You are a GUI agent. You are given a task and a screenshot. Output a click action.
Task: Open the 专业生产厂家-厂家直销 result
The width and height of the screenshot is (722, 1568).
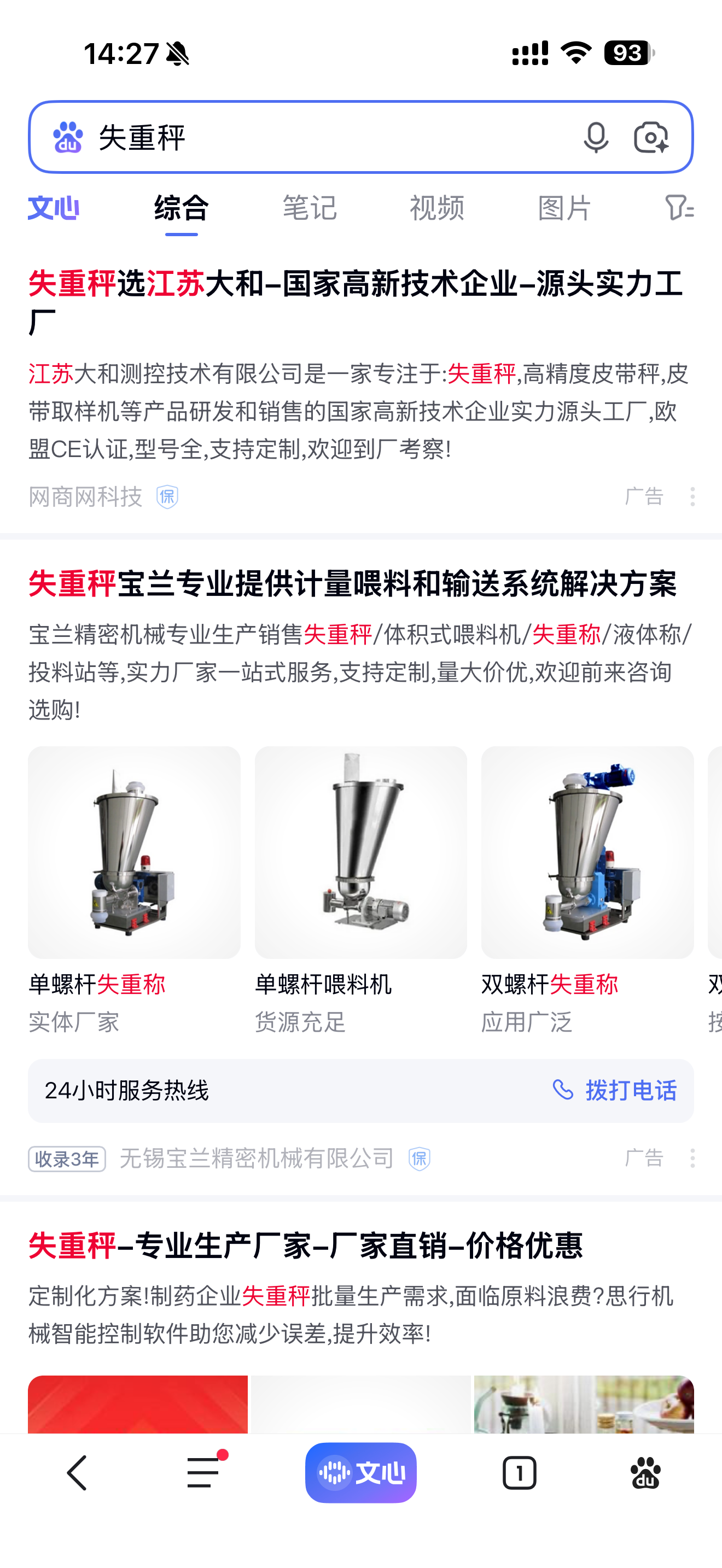(x=306, y=1245)
